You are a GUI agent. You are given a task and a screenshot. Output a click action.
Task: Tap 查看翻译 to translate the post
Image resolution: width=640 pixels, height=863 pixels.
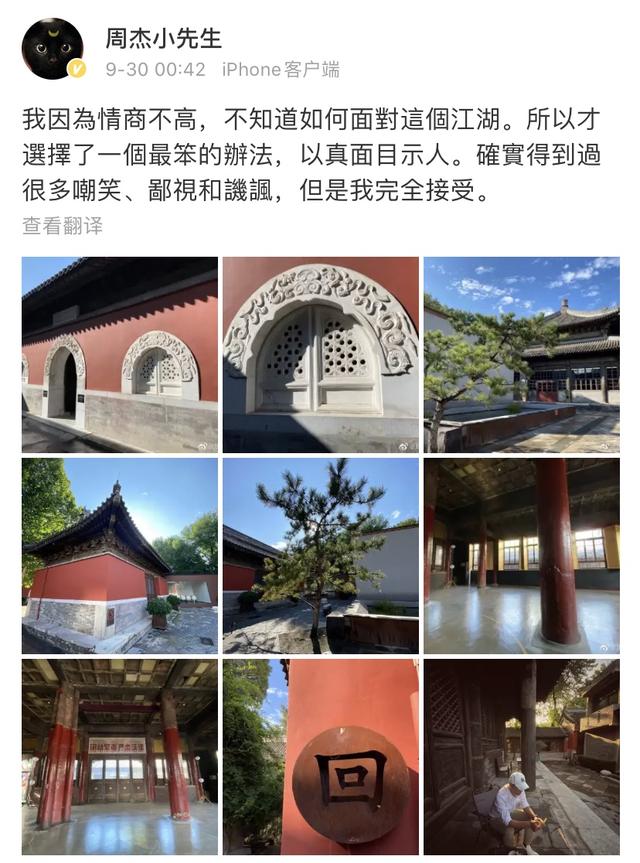tap(62, 226)
